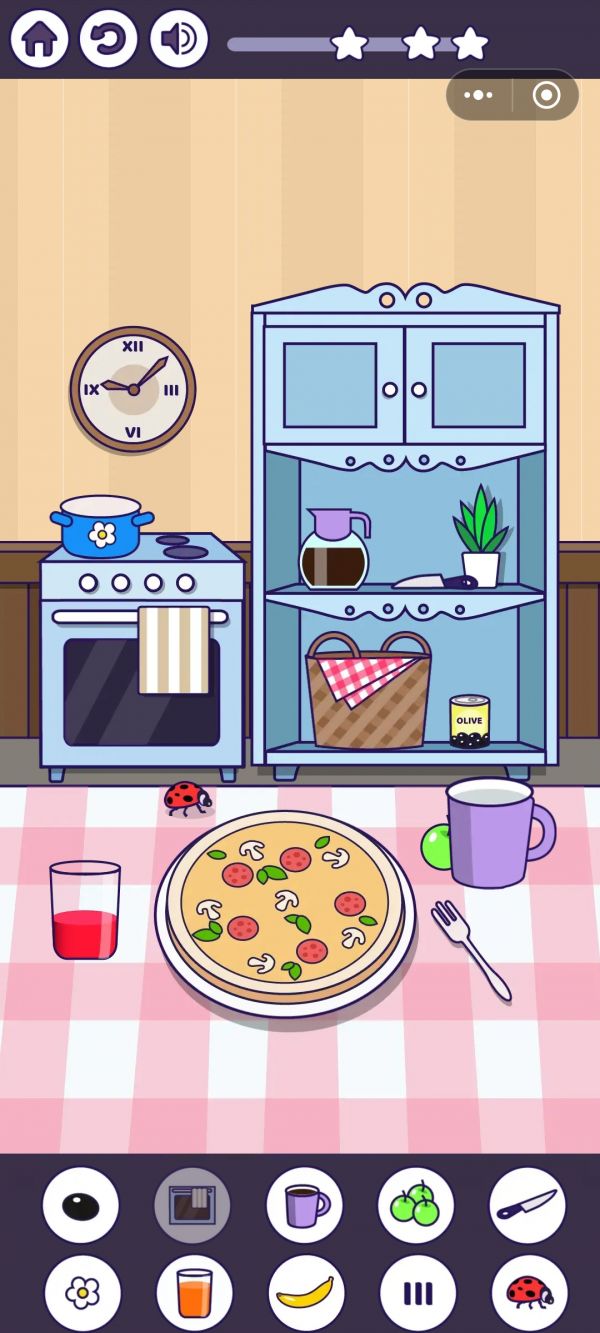The height and width of the screenshot is (1333, 600).
Task: Select the three bars item in the tray
Action: coord(417,1293)
